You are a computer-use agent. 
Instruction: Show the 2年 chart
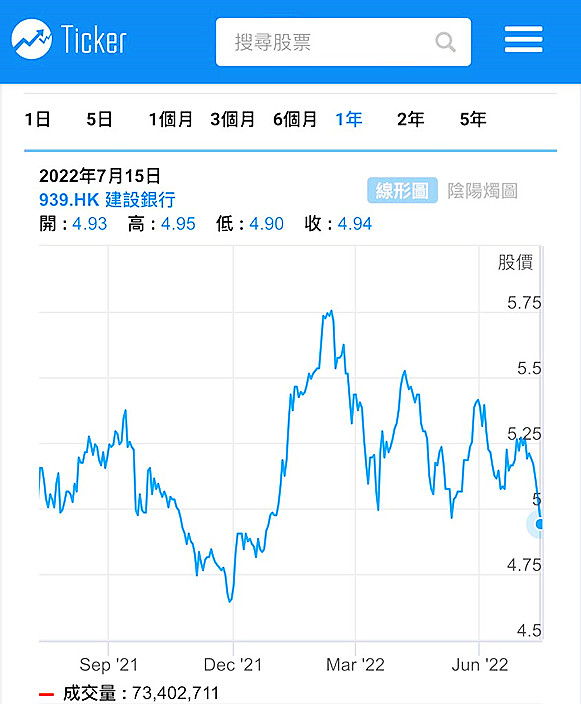(410, 119)
